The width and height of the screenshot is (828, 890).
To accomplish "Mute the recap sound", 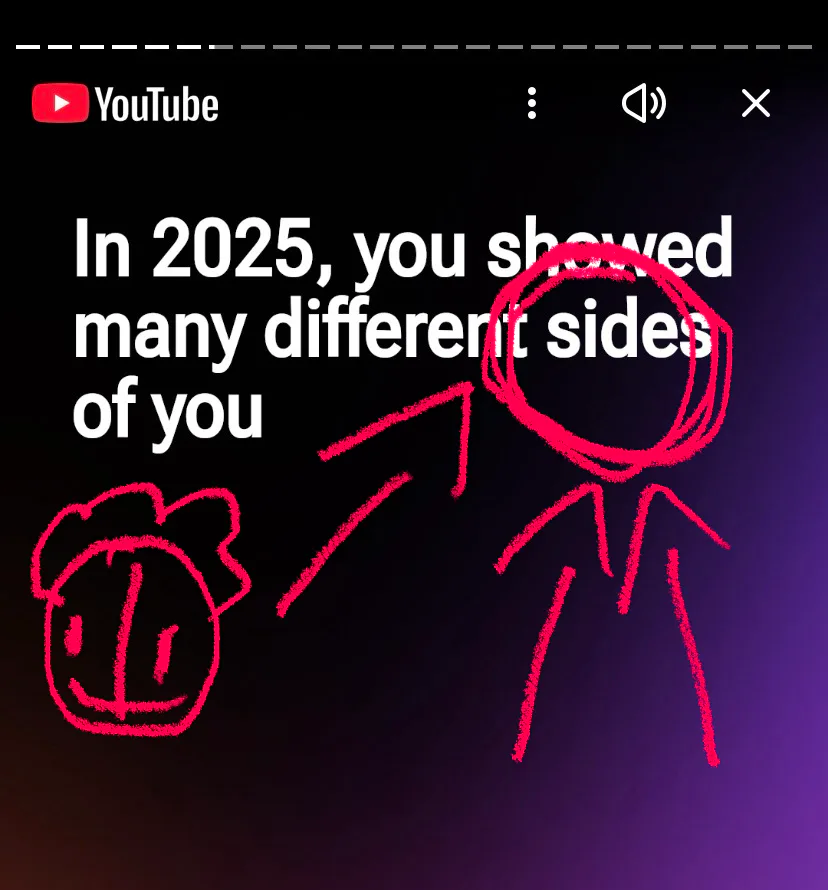I will tap(643, 103).
